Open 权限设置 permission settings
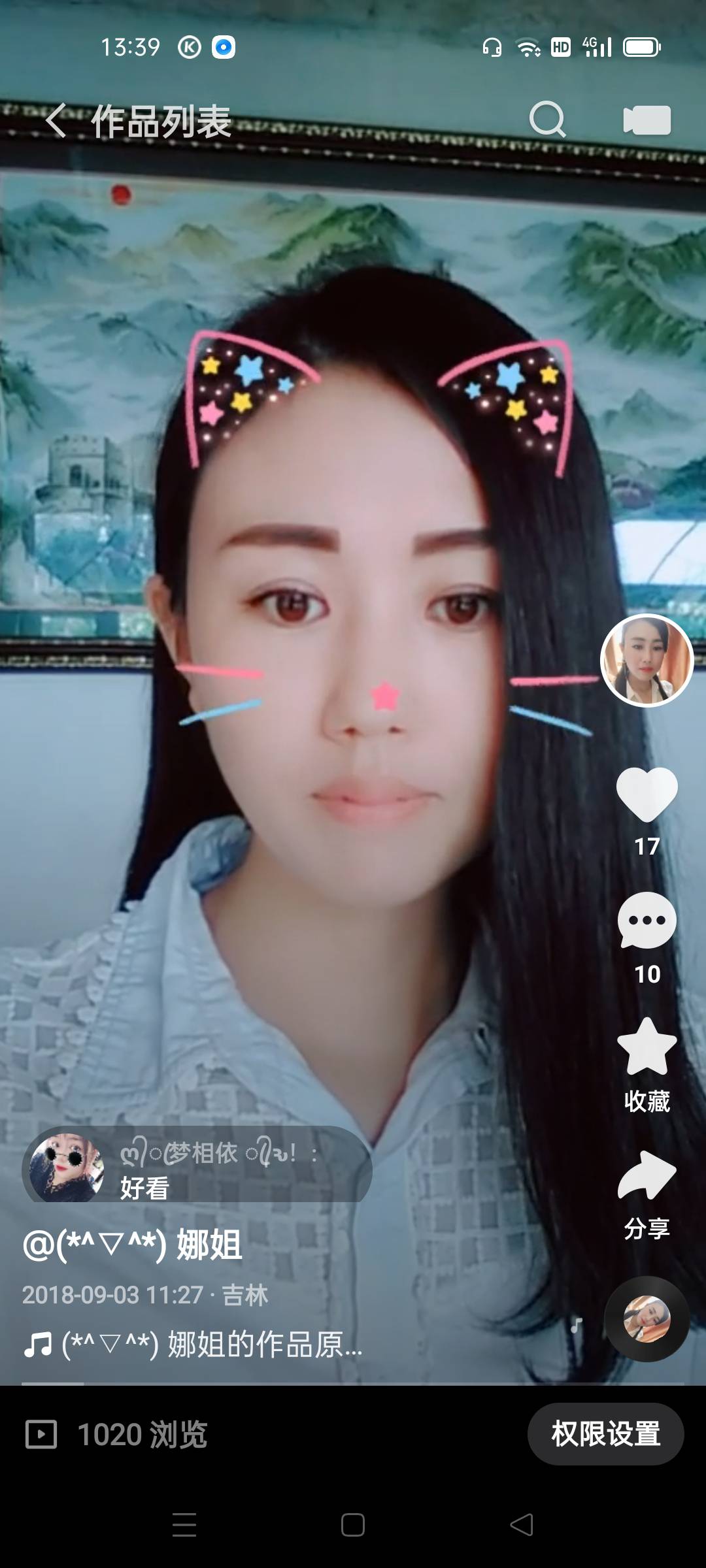Screen dimensions: 706x1568 coord(605,1434)
